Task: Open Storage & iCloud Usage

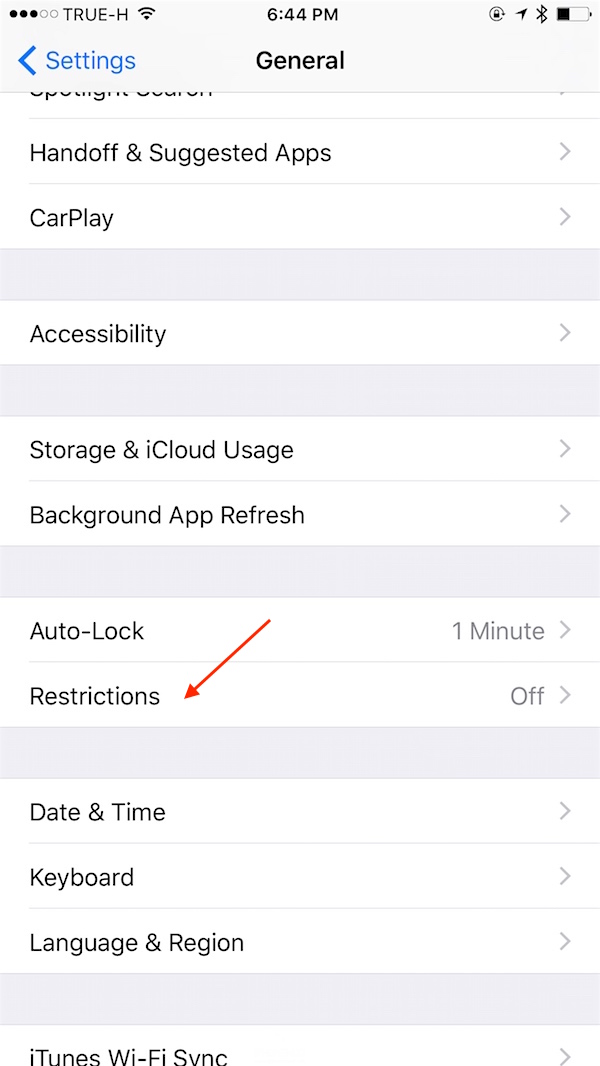Action: pyautogui.click(x=300, y=450)
